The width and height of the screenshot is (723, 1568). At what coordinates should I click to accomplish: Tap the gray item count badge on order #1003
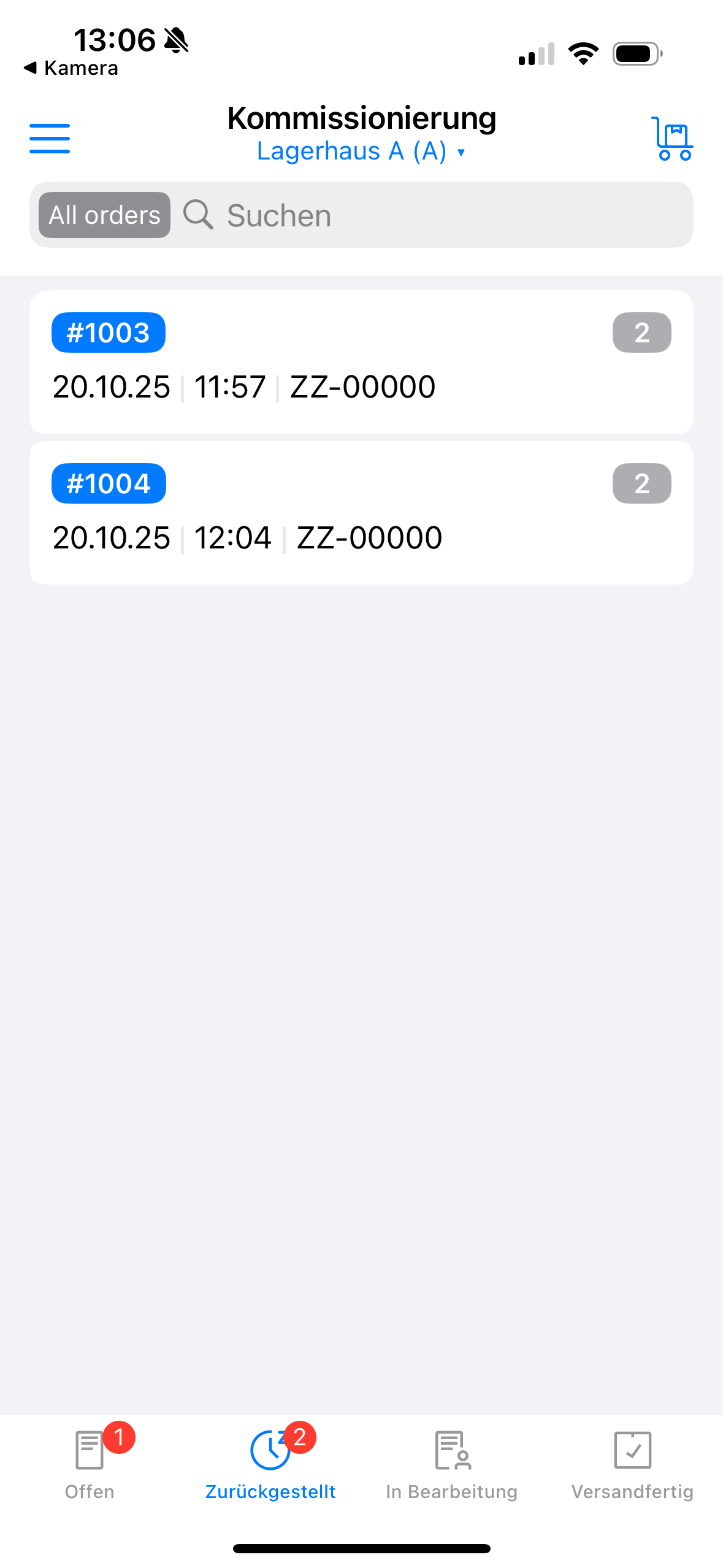[641, 332]
